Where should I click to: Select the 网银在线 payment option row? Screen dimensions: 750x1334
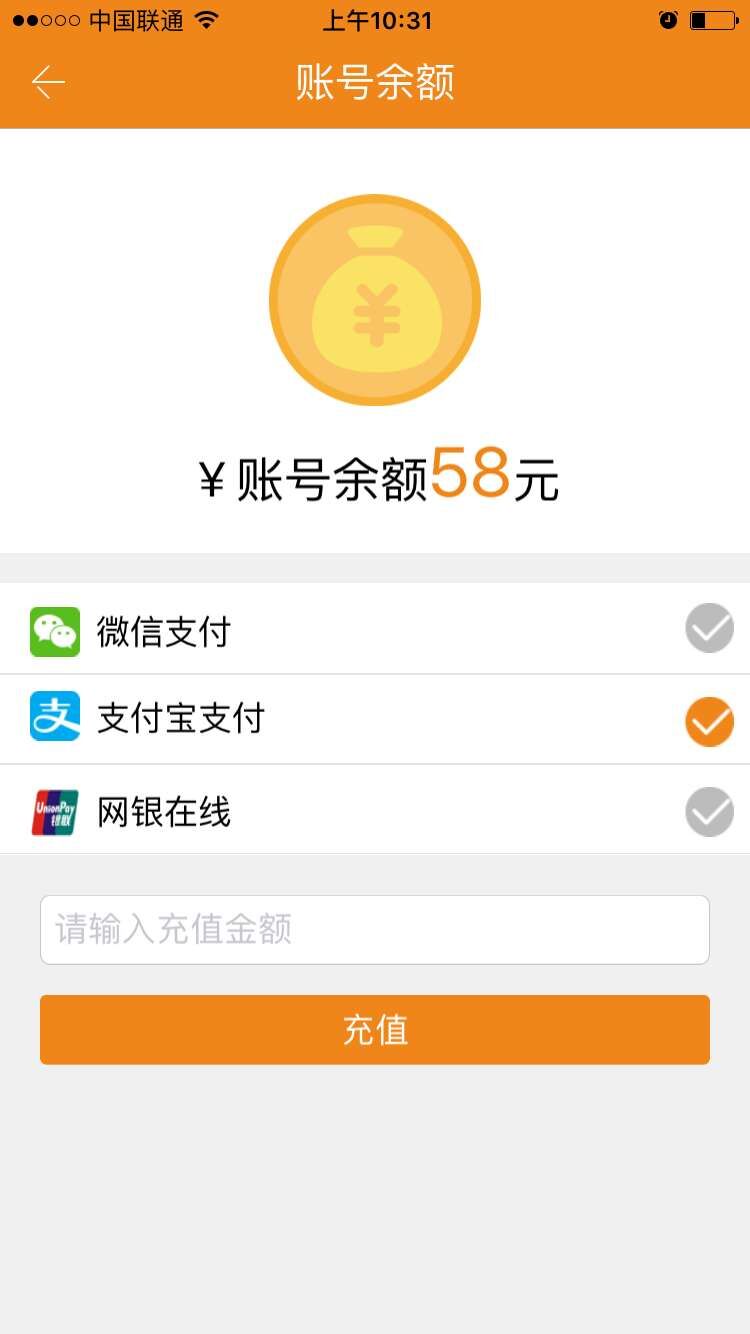pyautogui.click(x=375, y=812)
